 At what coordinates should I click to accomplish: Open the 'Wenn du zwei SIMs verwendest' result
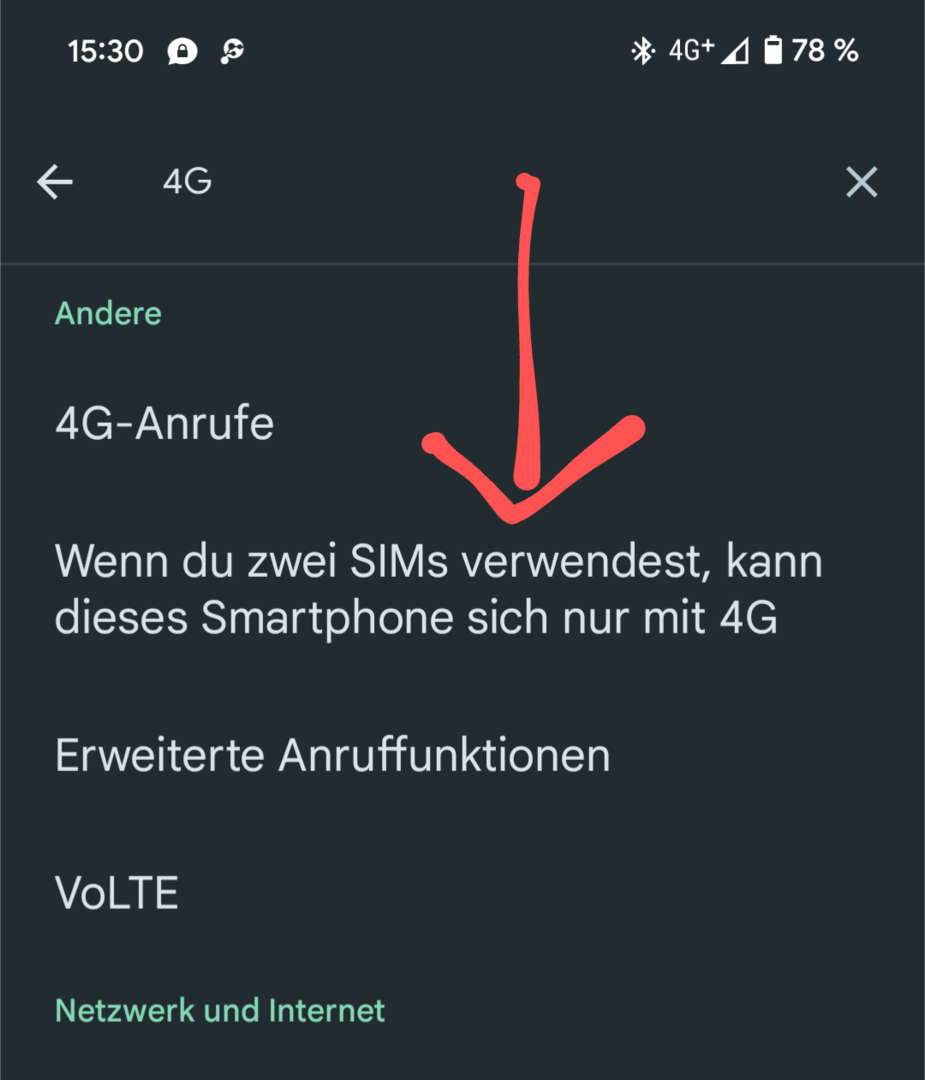coord(438,590)
